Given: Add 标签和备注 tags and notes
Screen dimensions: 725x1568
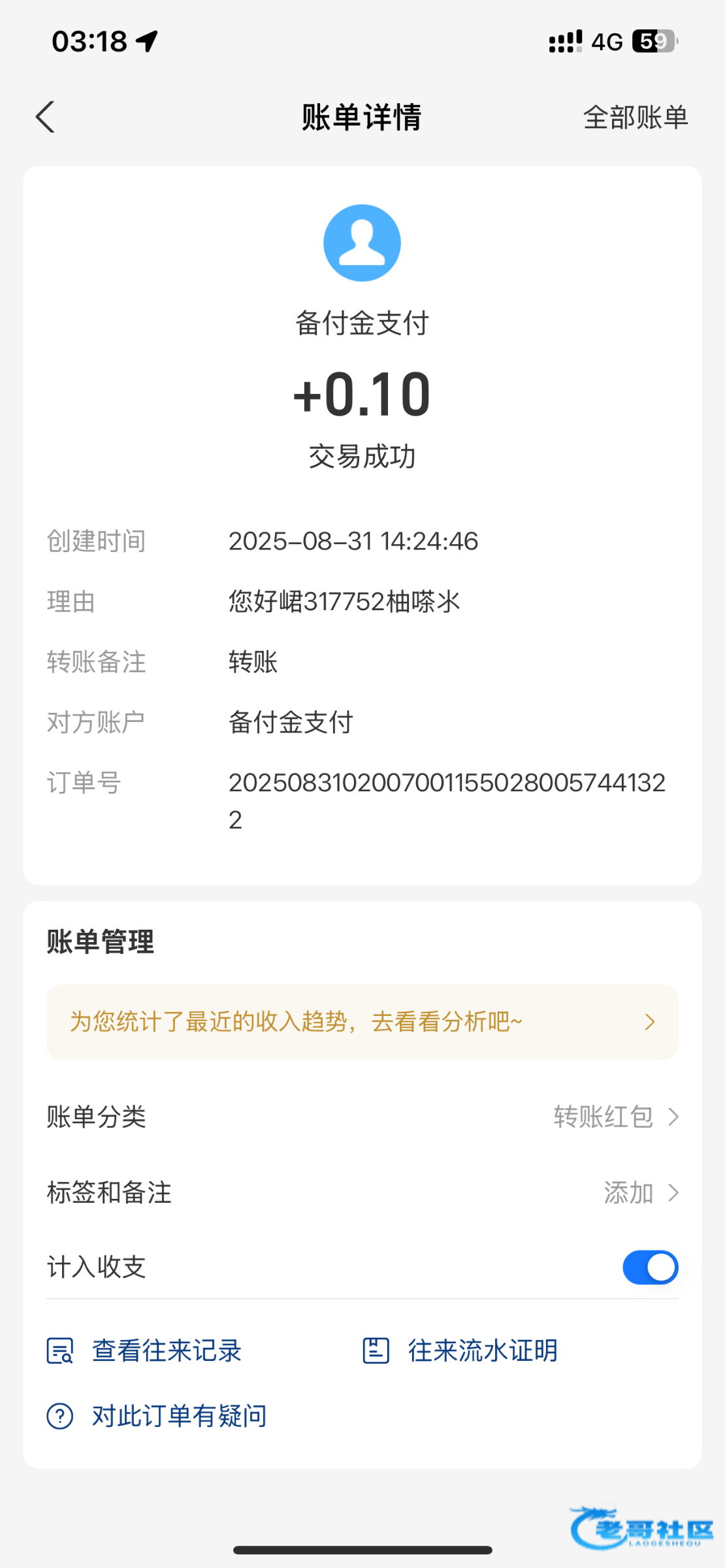Looking at the screenshot, I should (x=640, y=1193).
